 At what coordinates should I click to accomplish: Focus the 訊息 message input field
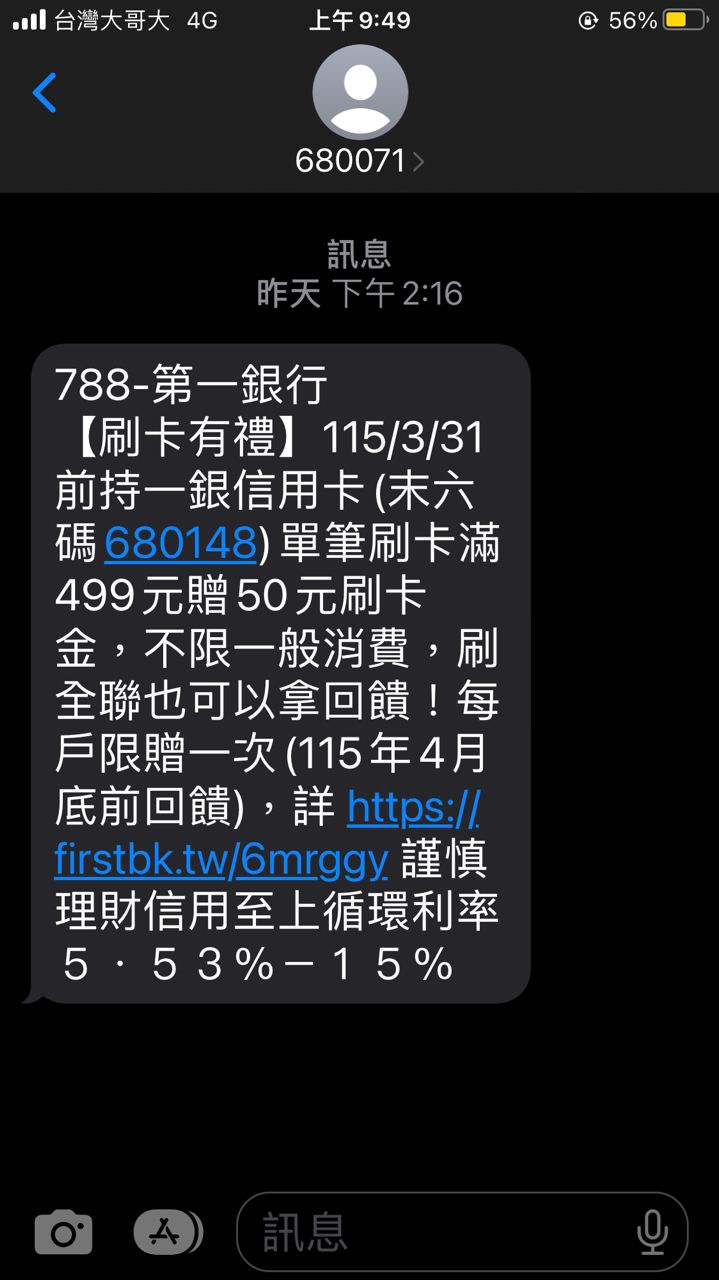tap(440, 1233)
